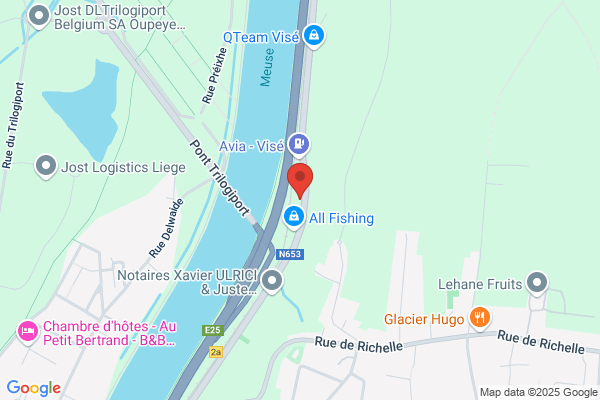
Task: Tap the red location pin on the map
Action: (300, 180)
